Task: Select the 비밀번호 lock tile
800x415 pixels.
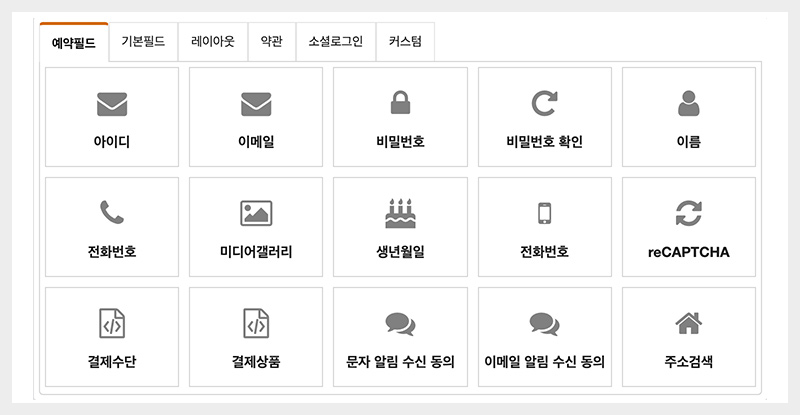Action: click(400, 117)
